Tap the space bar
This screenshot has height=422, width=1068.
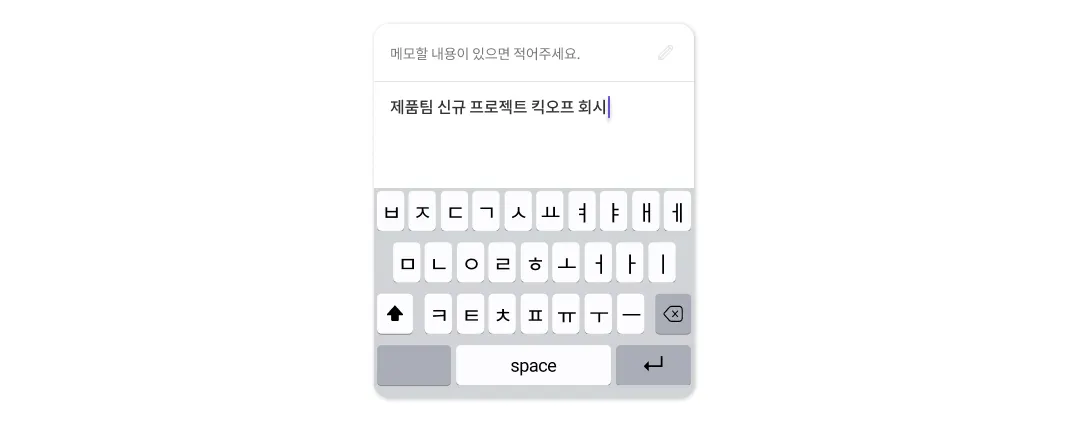pos(533,365)
